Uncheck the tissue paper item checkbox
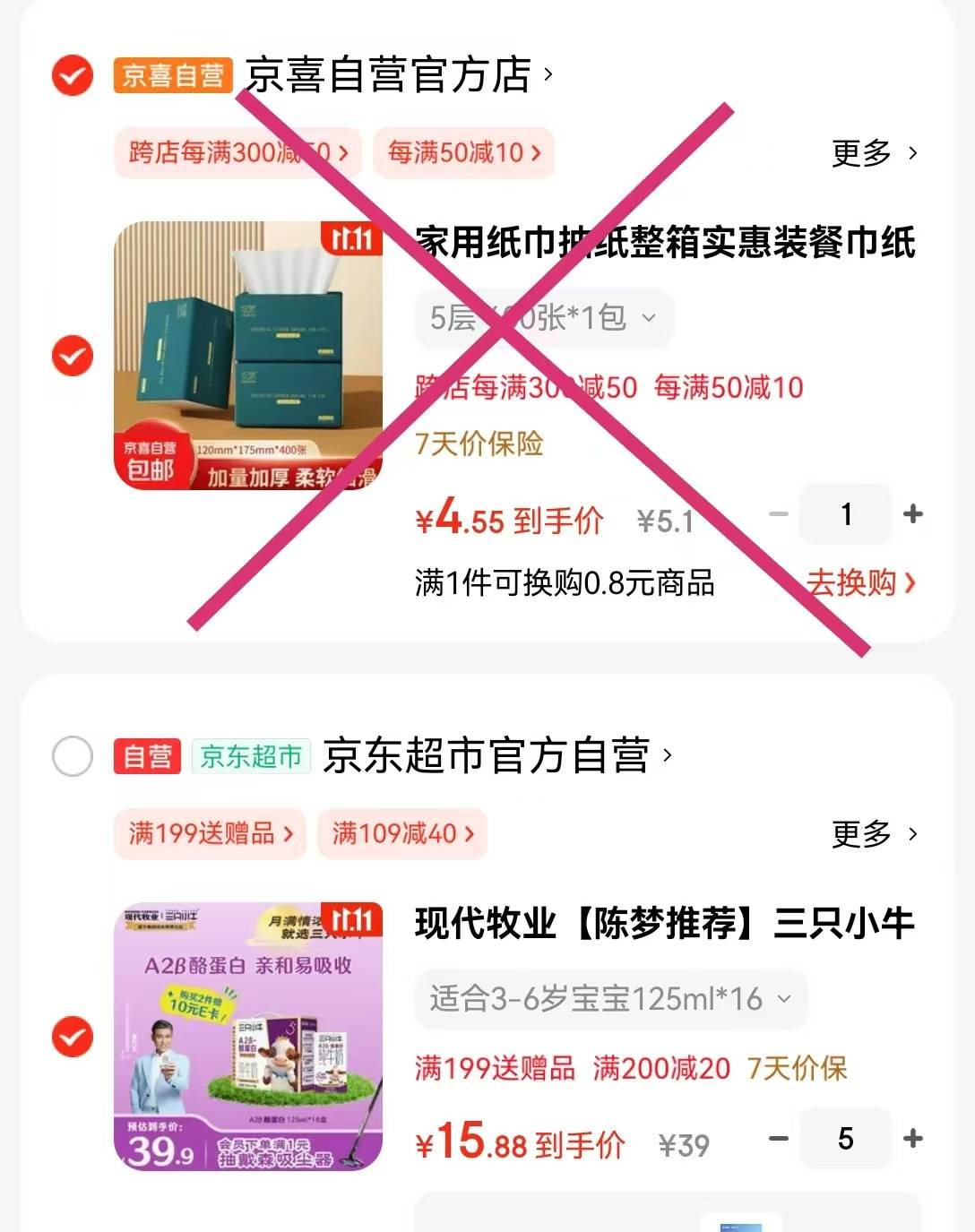 73,356
